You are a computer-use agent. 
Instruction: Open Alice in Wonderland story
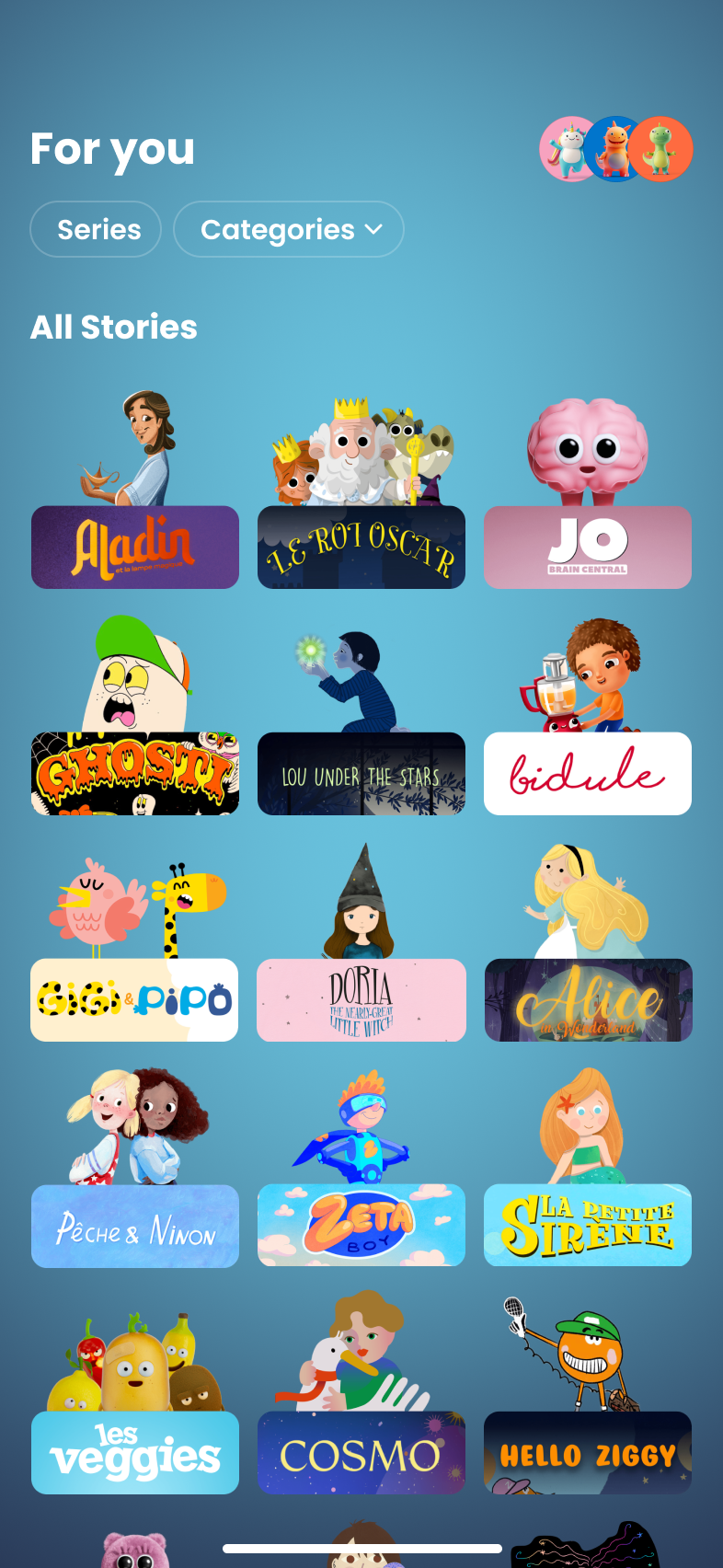point(588,999)
